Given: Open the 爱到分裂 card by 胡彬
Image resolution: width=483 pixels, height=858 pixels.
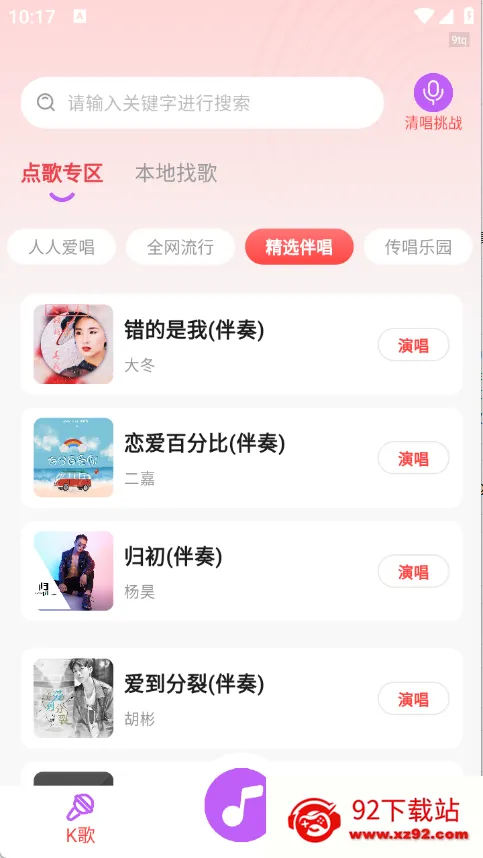Looking at the screenshot, I should (241, 699).
